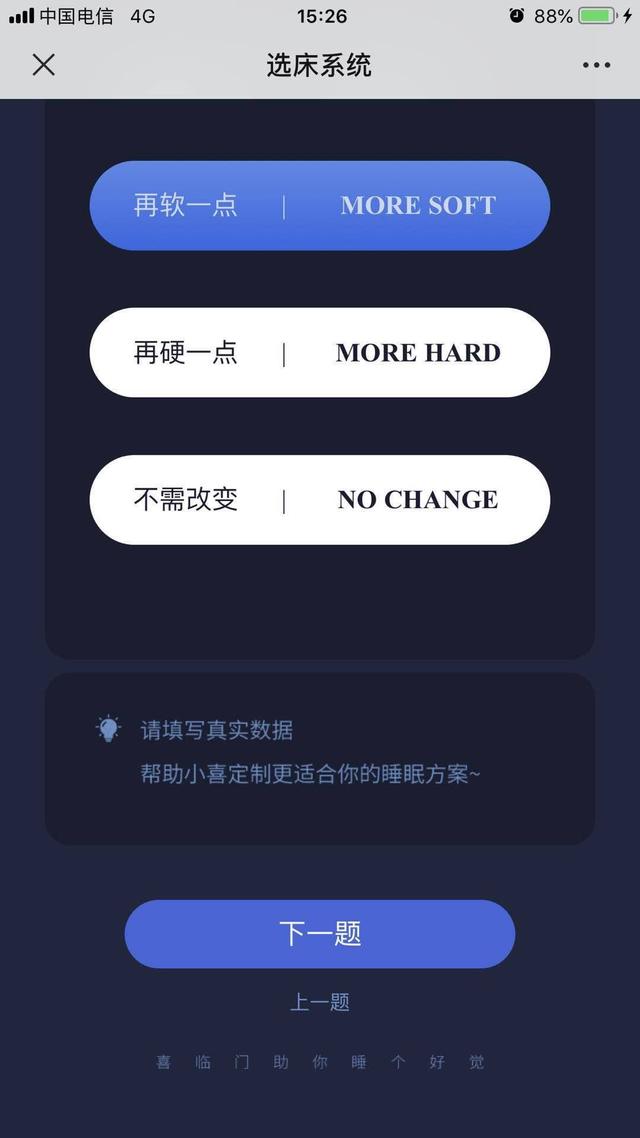Screen dimensions: 640x1138
Task: Choose 再硬一点 MORE HARD
Action: [x=319, y=353]
